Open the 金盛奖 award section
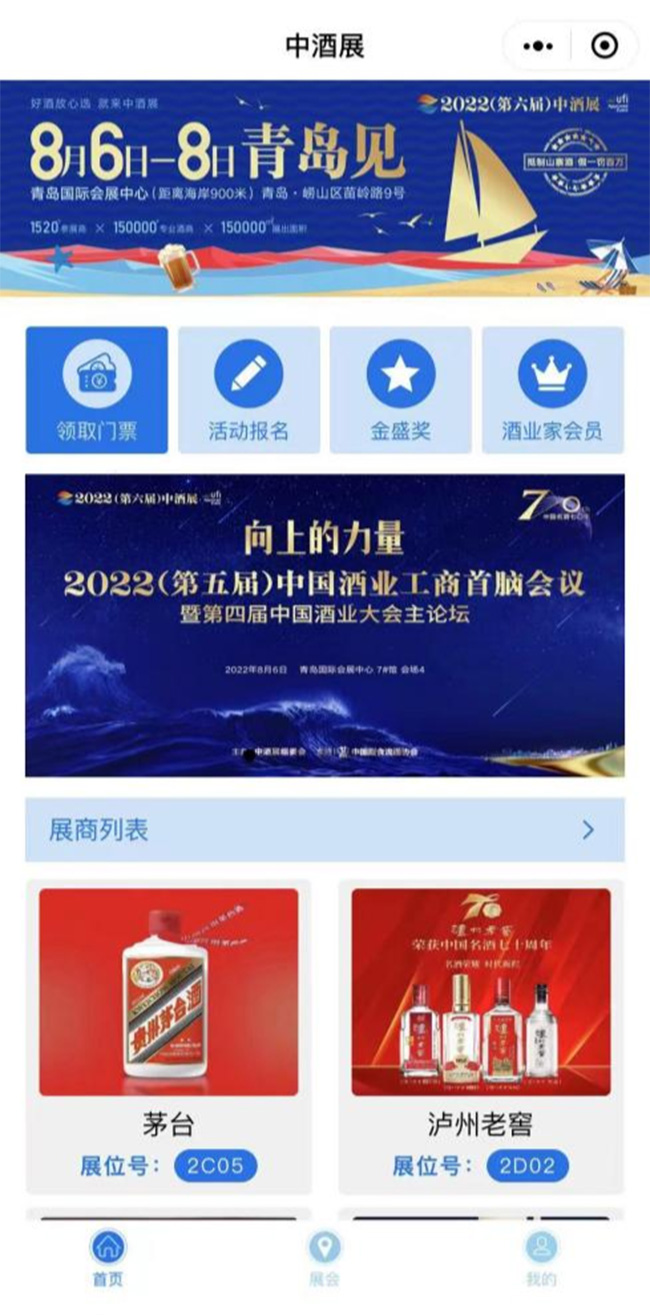The image size is (650, 1315). [401, 390]
